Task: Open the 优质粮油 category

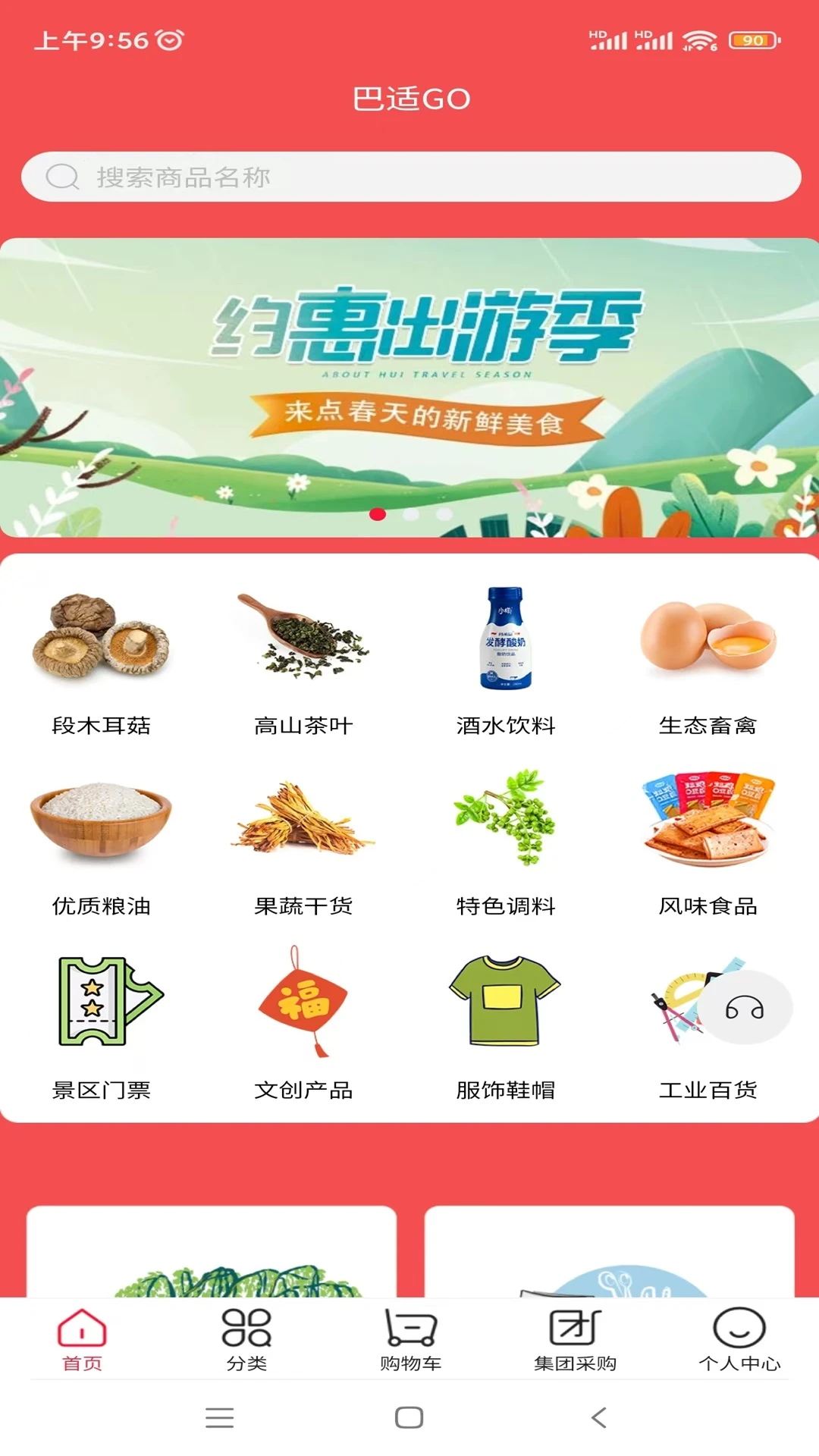Action: click(x=101, y=842)
